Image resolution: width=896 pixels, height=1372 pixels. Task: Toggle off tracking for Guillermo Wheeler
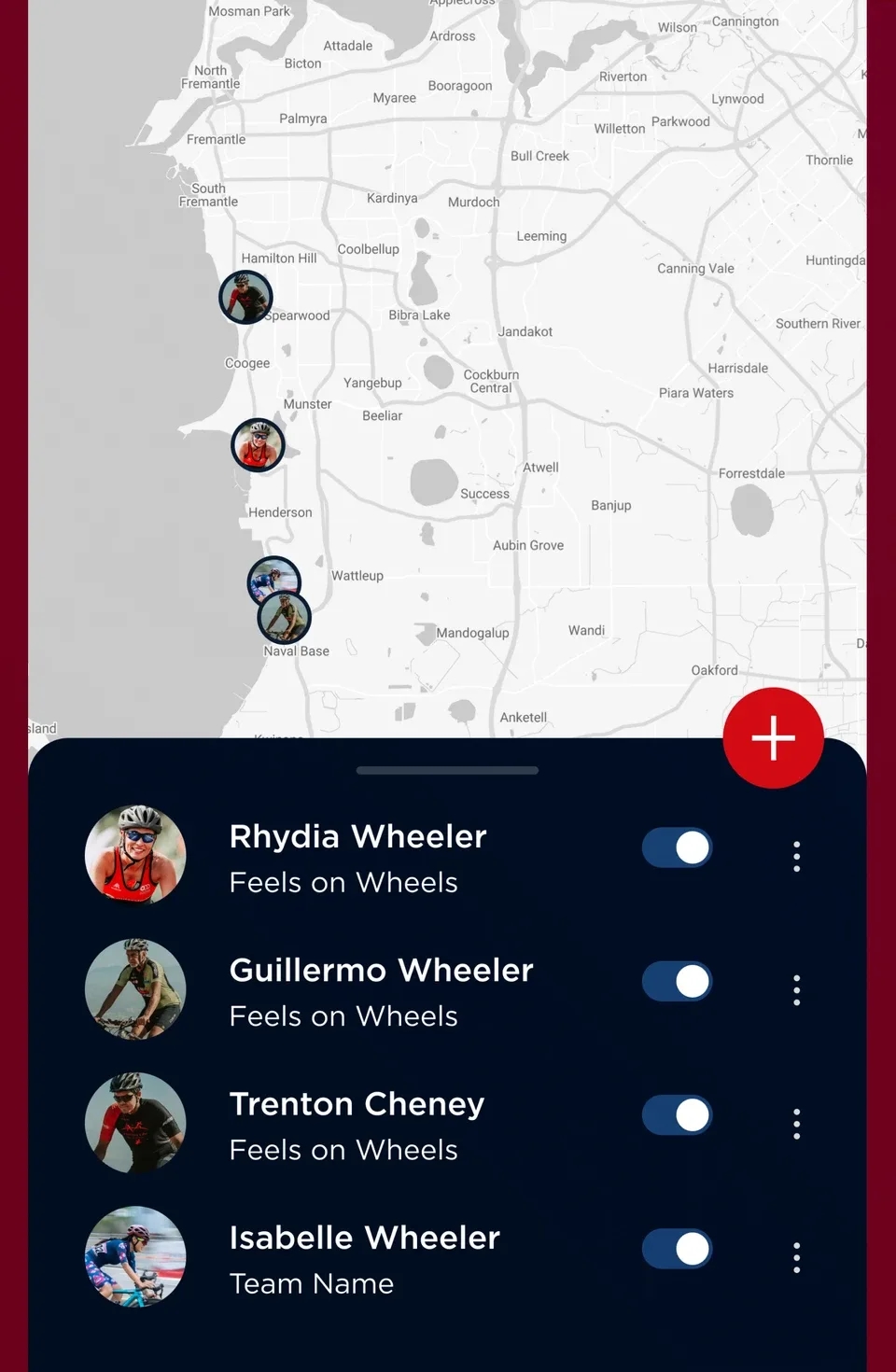[677, 981]
